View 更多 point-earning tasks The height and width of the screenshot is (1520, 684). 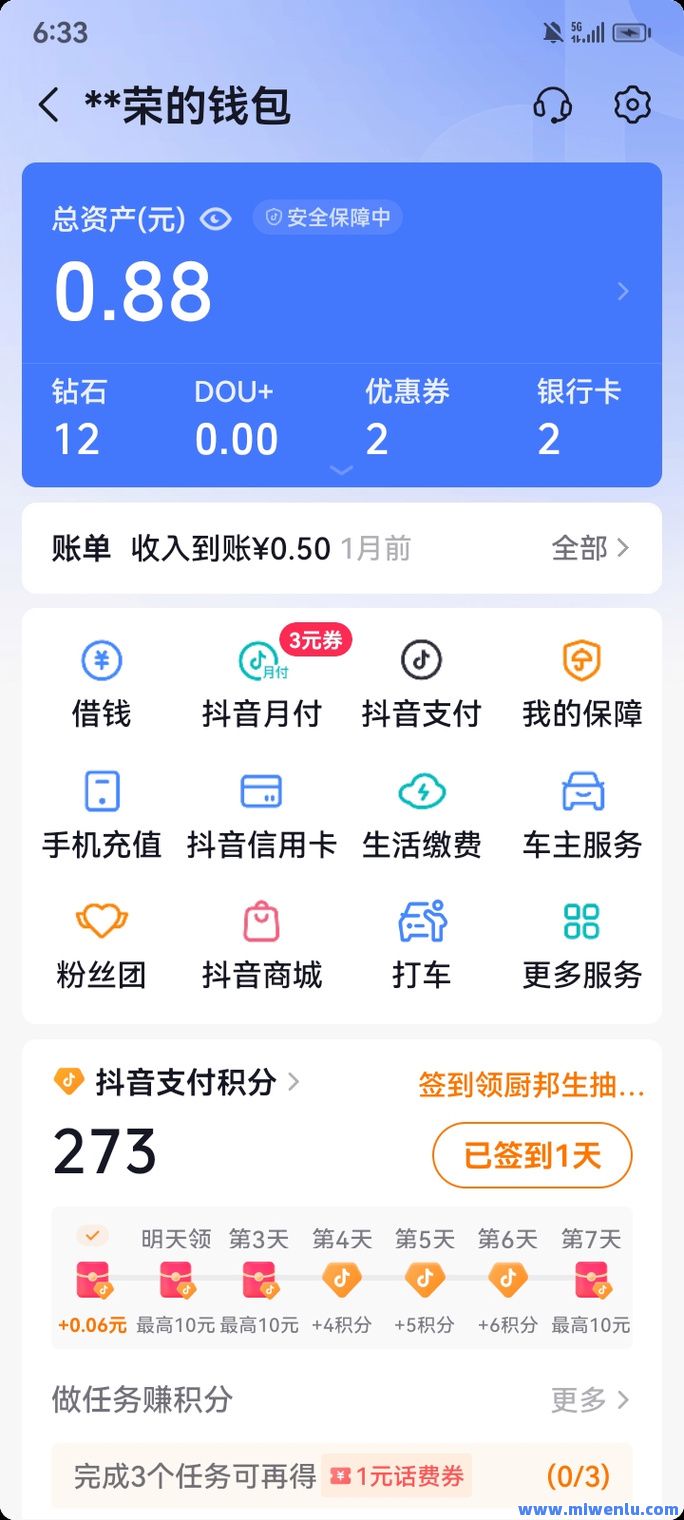click(590, 1399)
